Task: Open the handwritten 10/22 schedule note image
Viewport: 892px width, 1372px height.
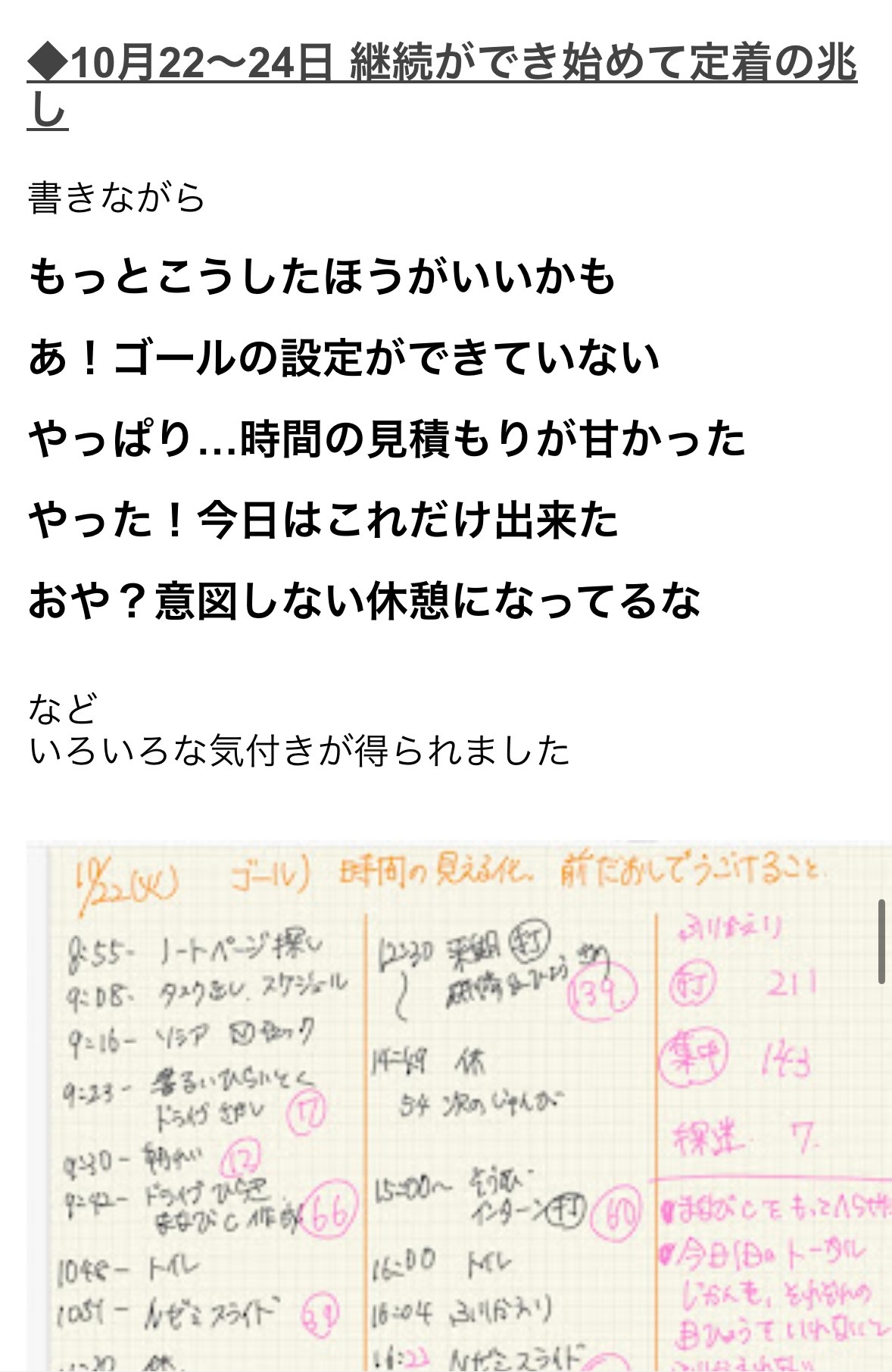Action: pyautogui.click(x=458, y=1106)
